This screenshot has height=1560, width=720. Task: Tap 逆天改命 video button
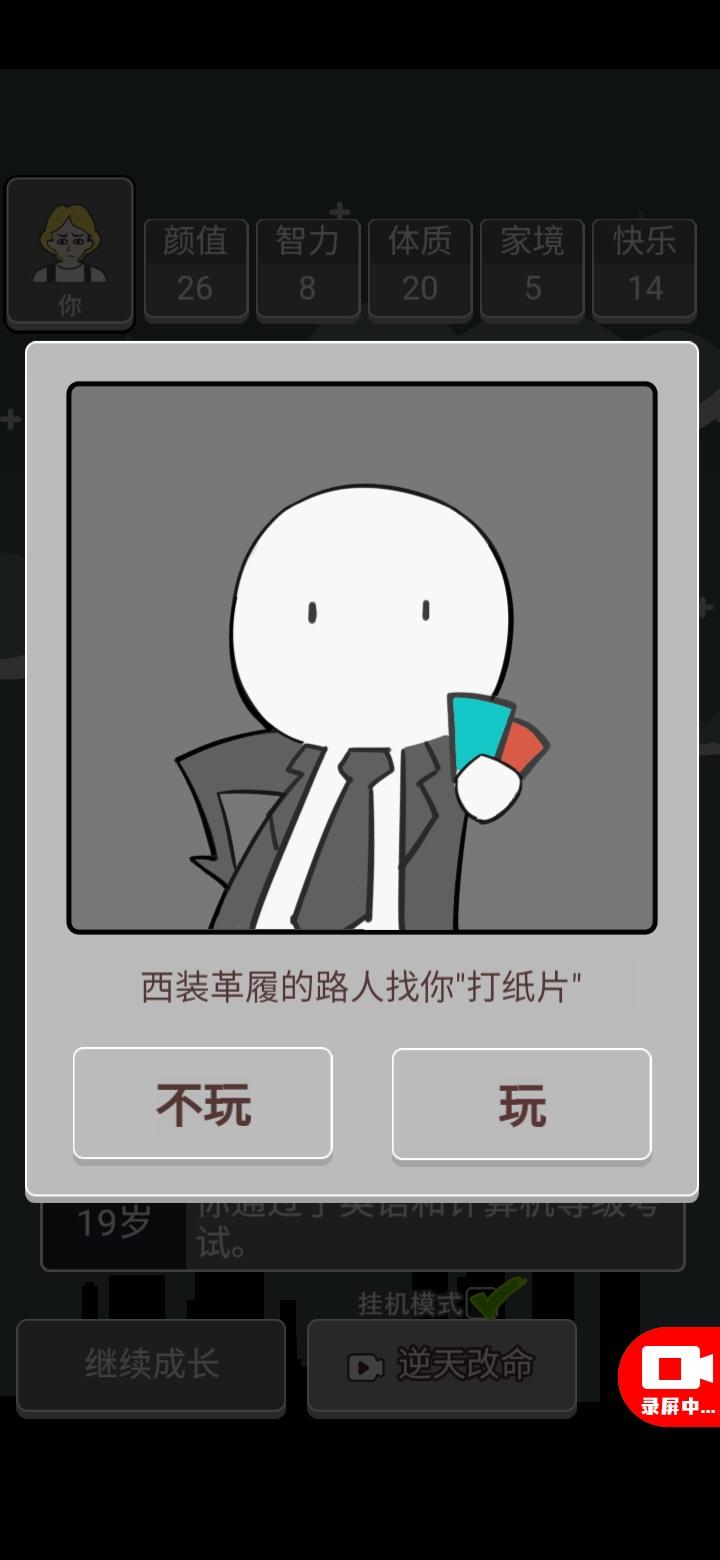pyautogui.click(x=441, y=1365)
